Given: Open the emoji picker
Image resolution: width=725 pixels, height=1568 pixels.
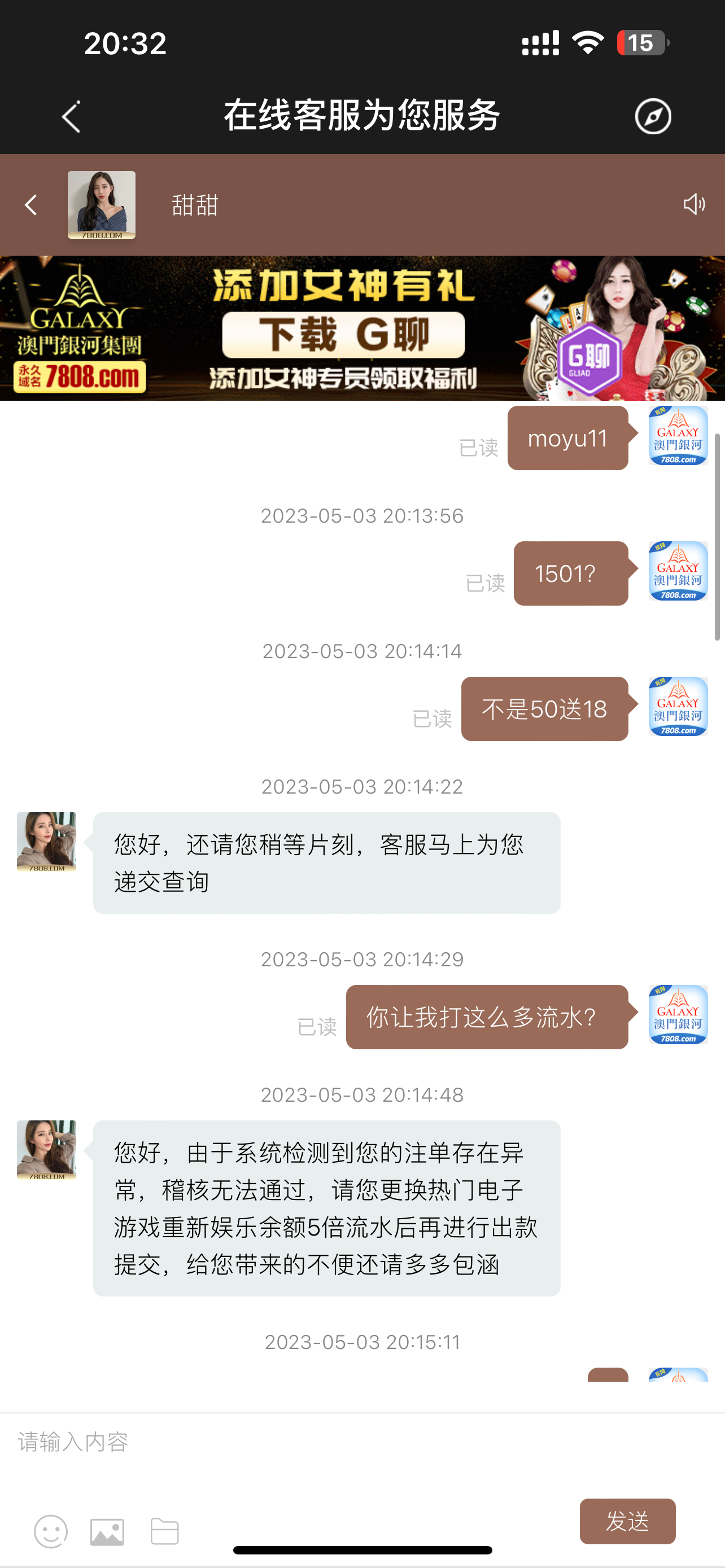Looking at the screenshot, I should pyautogui.click(x=51, y=1531).
